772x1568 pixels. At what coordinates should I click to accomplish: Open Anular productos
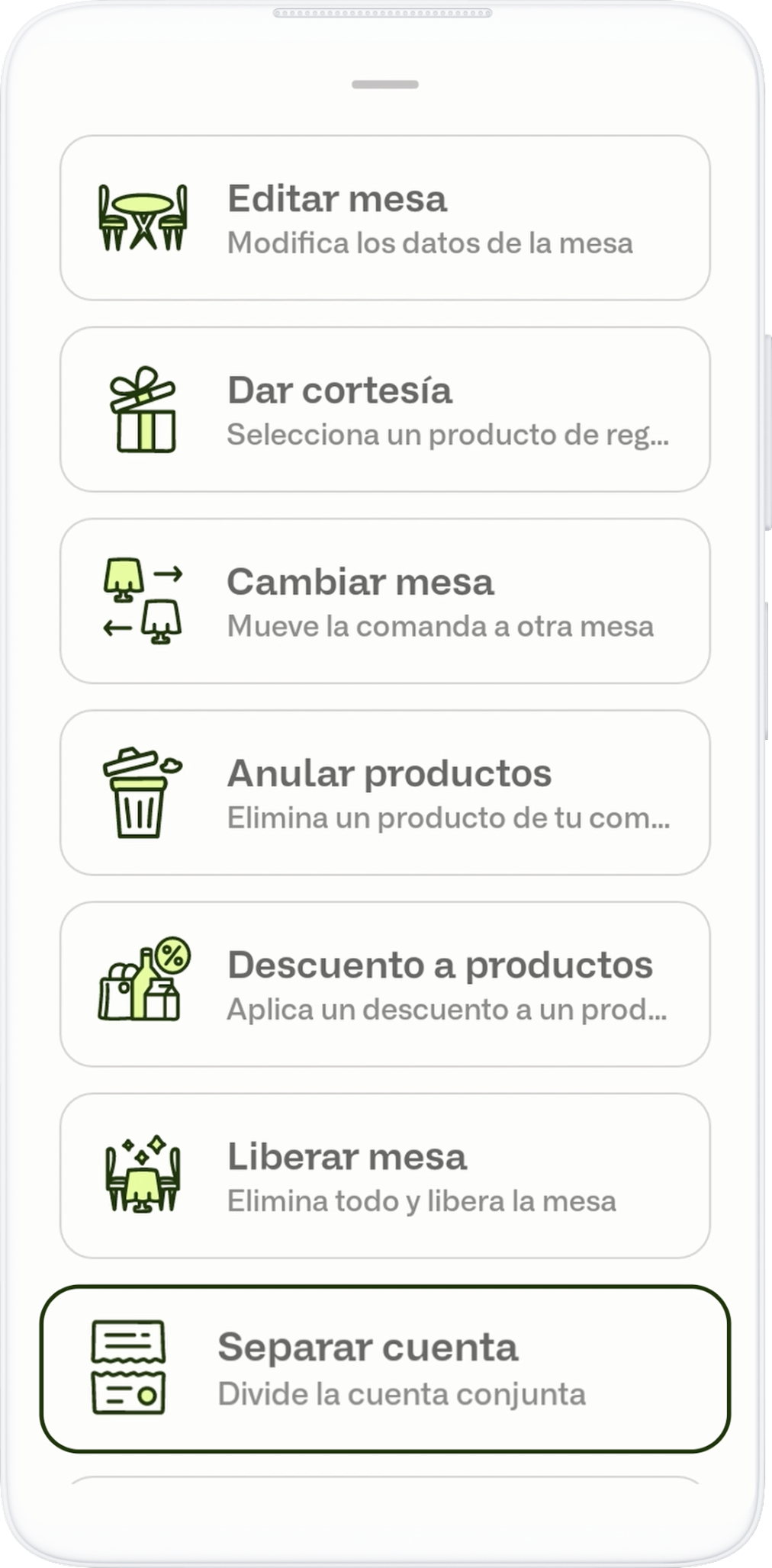pyautogui.click(x=385, y=792)
